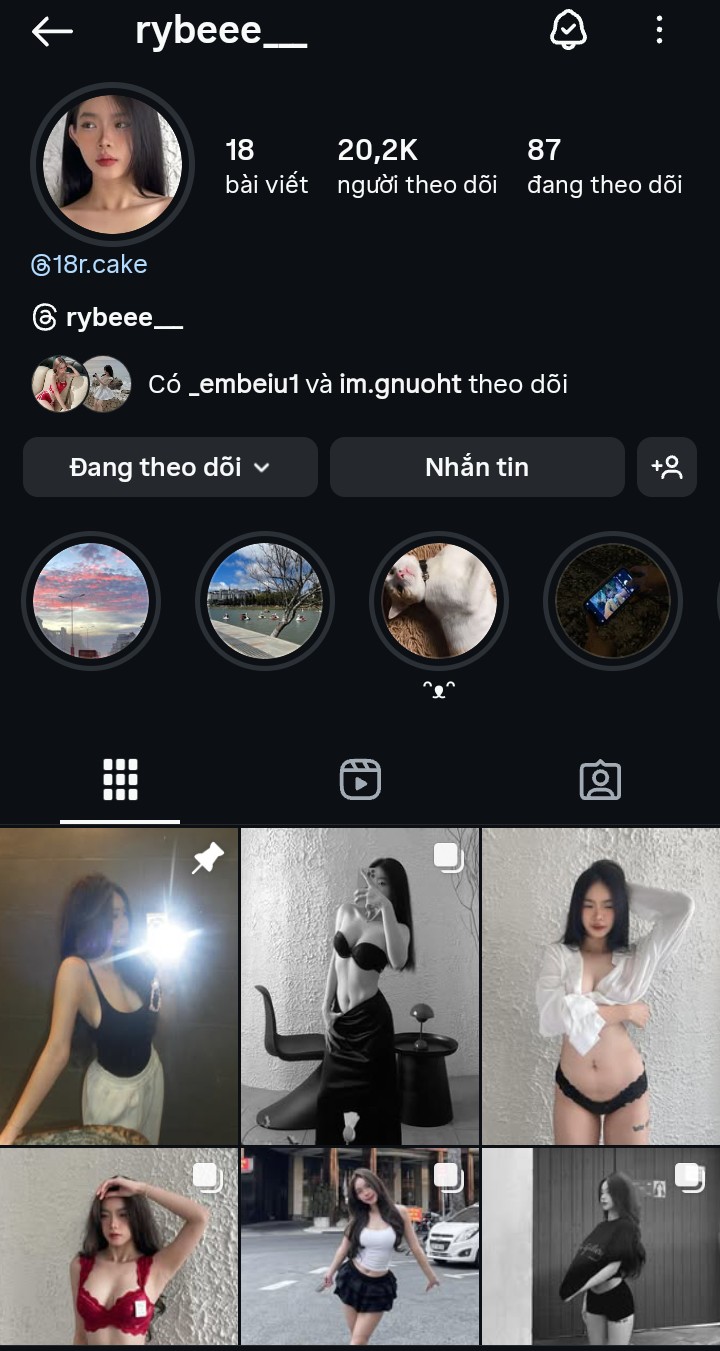Open the 18r.cake link
This screenshot has height=1351, width=720.
tap(90, 265)
